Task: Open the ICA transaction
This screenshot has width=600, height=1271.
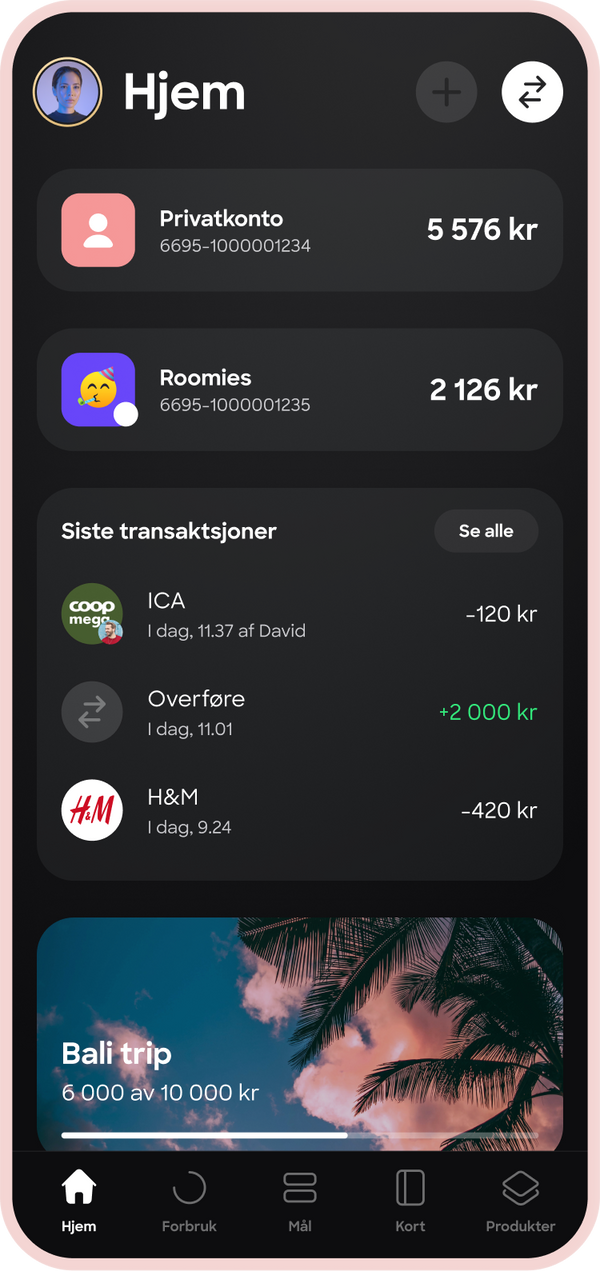Action: 300,614
